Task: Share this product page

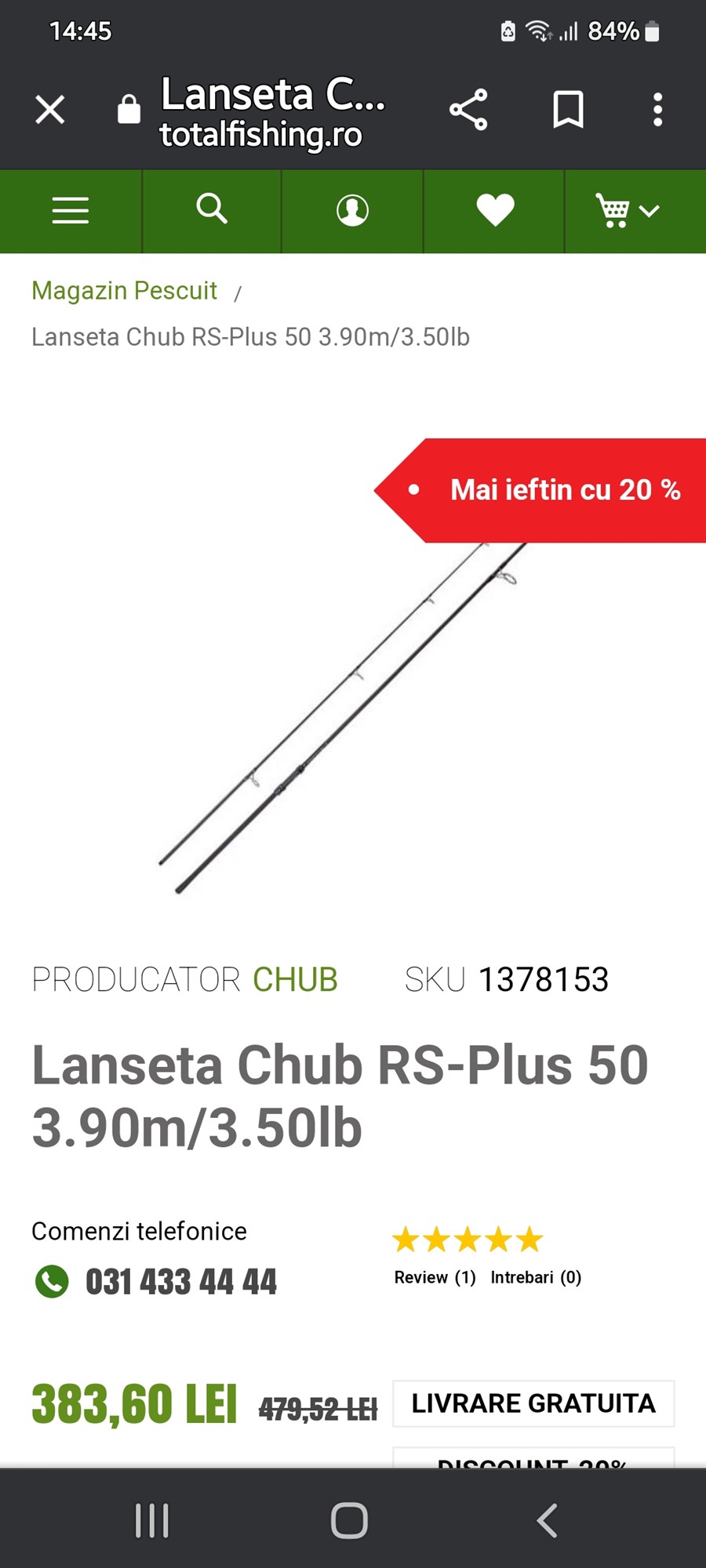Action: click(468, 110)
